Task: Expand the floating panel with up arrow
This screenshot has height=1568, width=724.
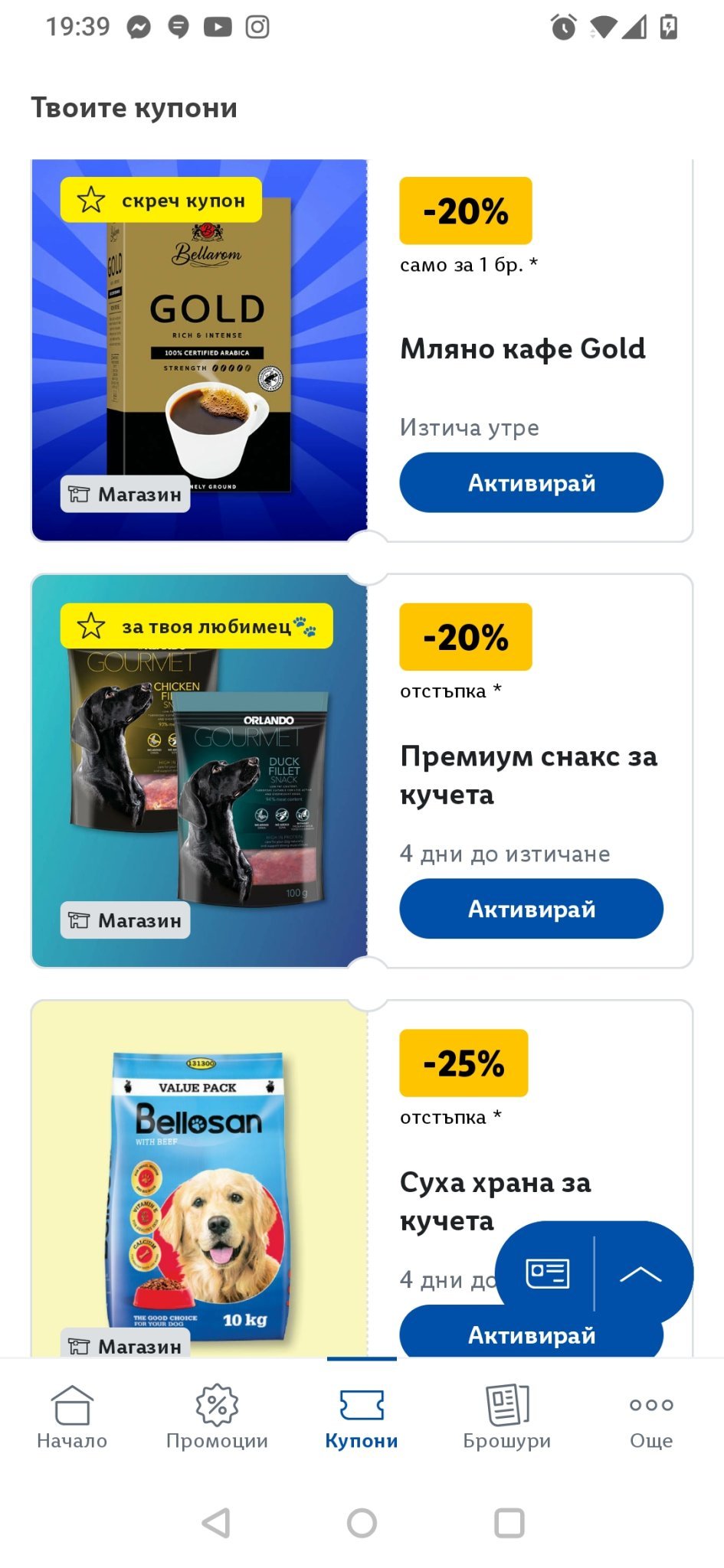Action: [640, 1274]
